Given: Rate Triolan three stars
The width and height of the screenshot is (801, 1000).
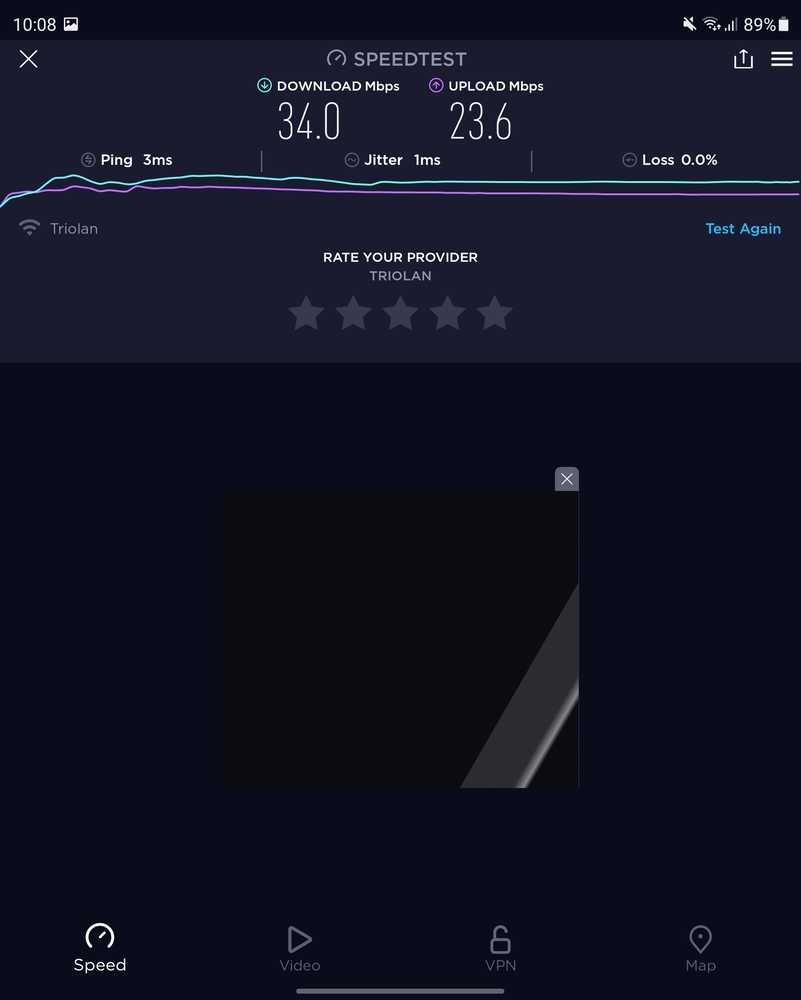Looking at the screenshot, I should 400,314.
